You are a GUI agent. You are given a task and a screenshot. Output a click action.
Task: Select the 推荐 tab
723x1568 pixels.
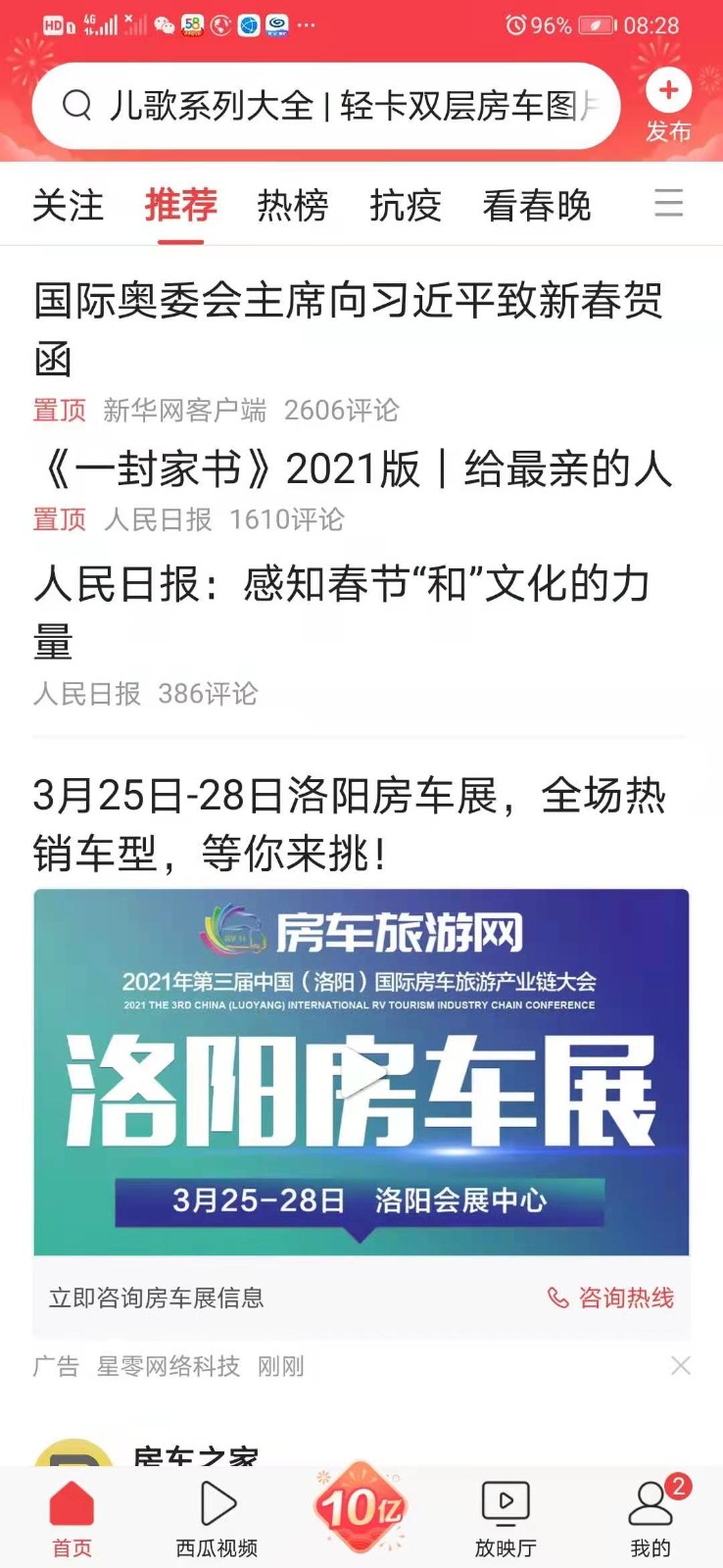(180, 206)
